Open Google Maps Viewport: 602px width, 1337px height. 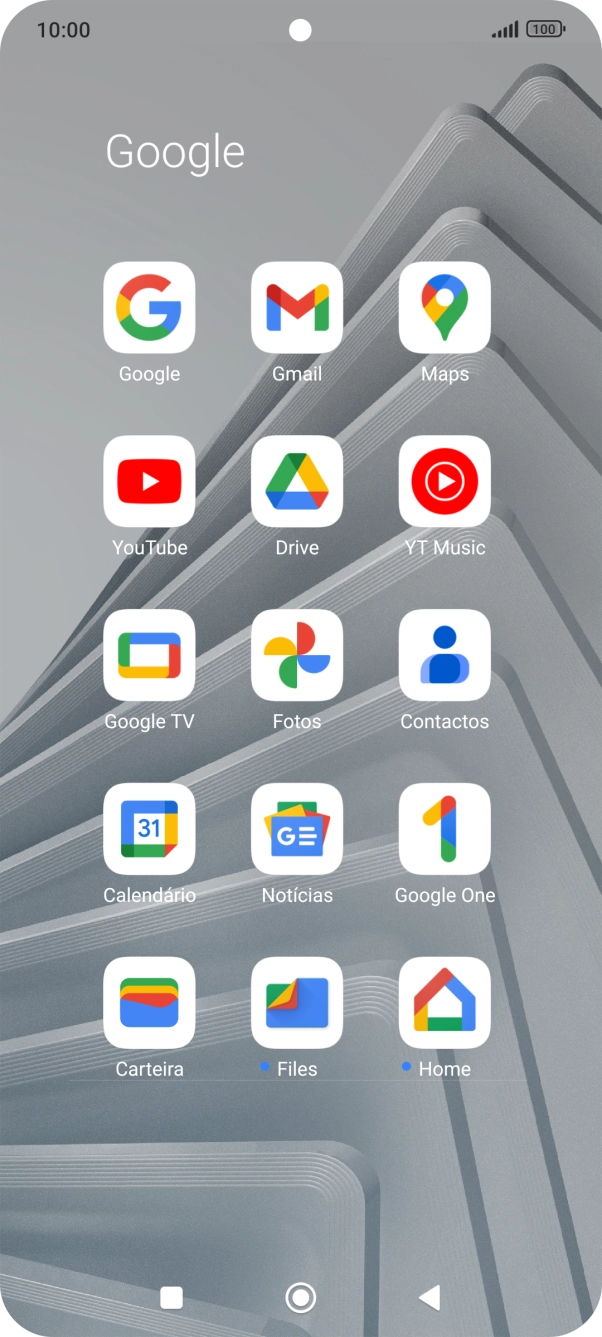pyautogui.click(x=445, y=308)
